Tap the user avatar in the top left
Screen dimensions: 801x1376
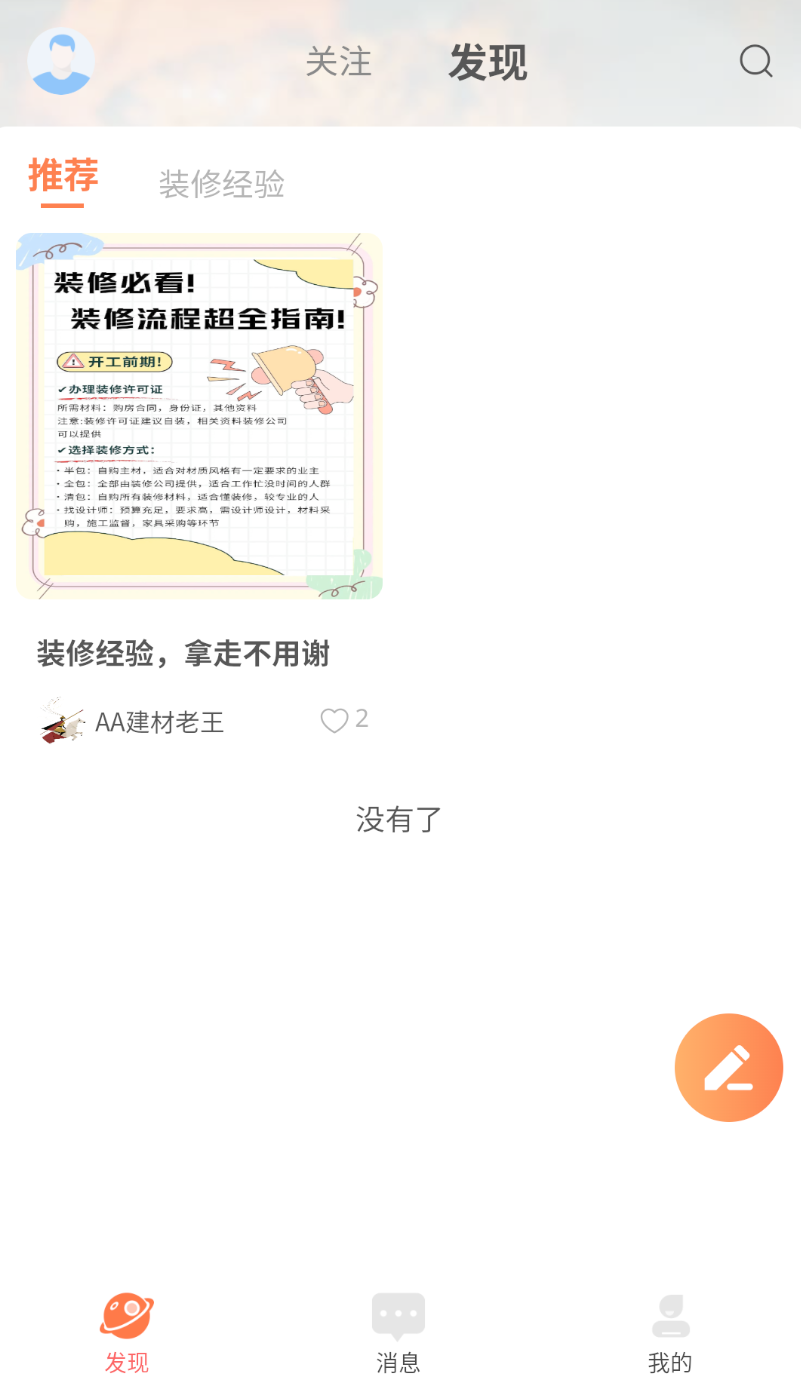pos(61,61)
